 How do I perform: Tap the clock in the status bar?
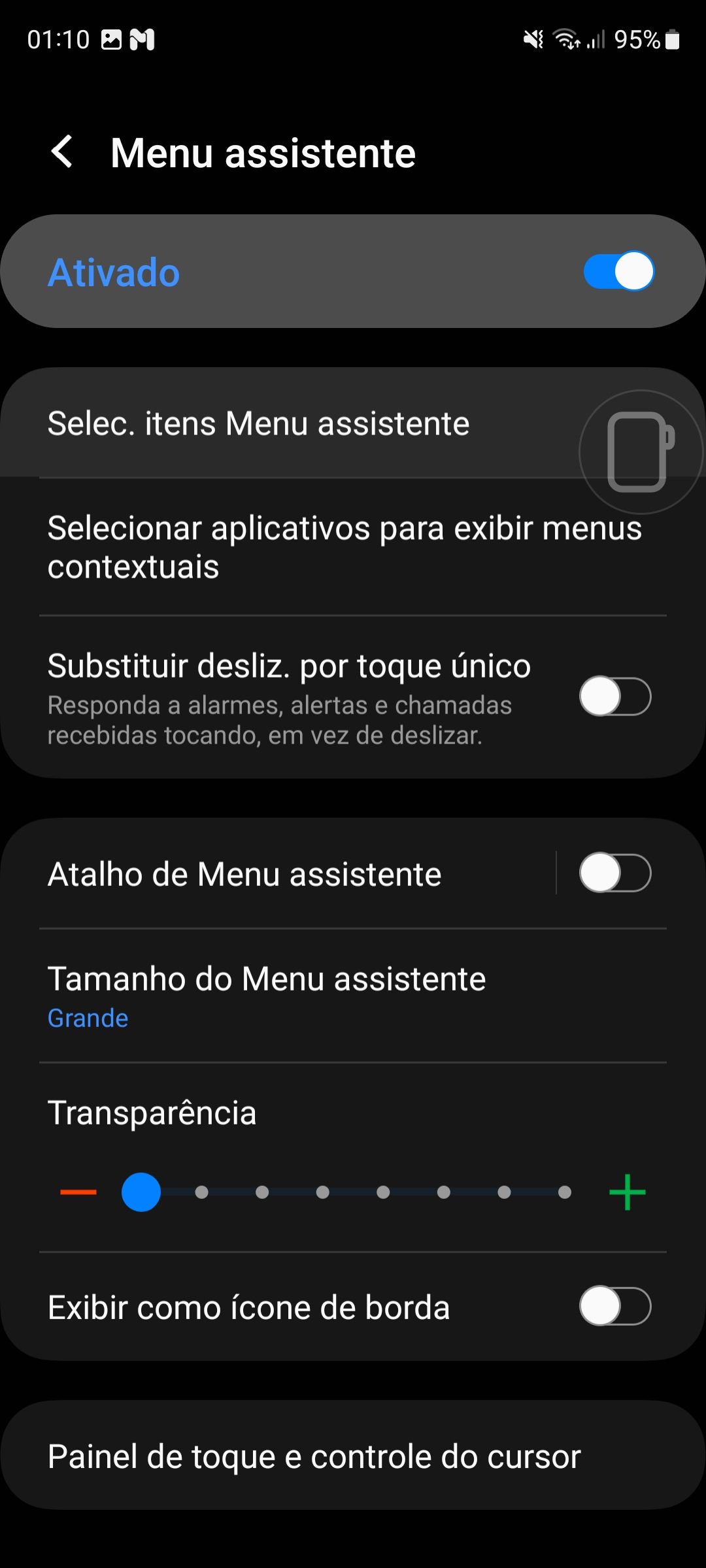click(59, 39)
